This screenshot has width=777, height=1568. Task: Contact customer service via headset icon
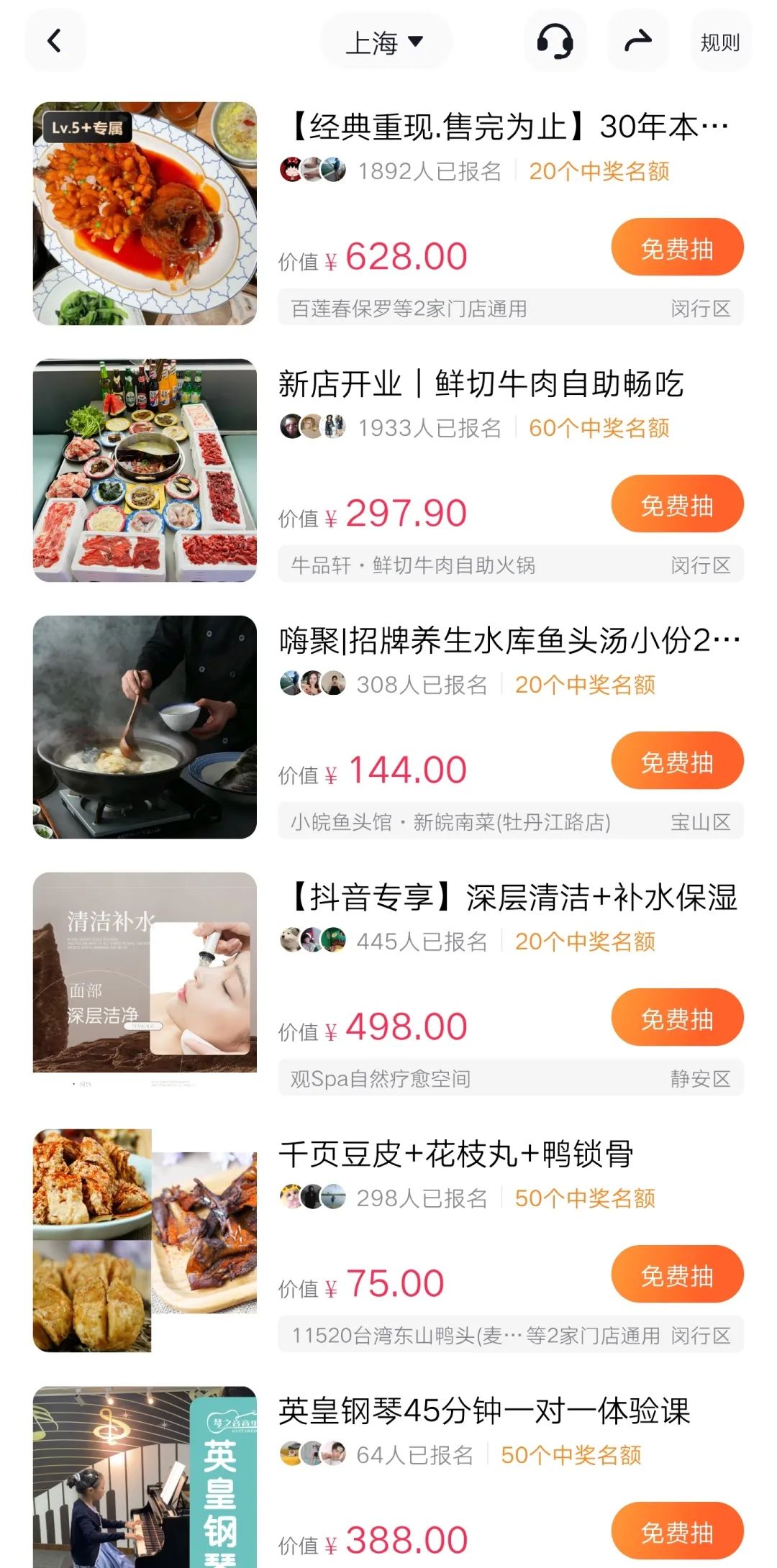click(555, 42)
